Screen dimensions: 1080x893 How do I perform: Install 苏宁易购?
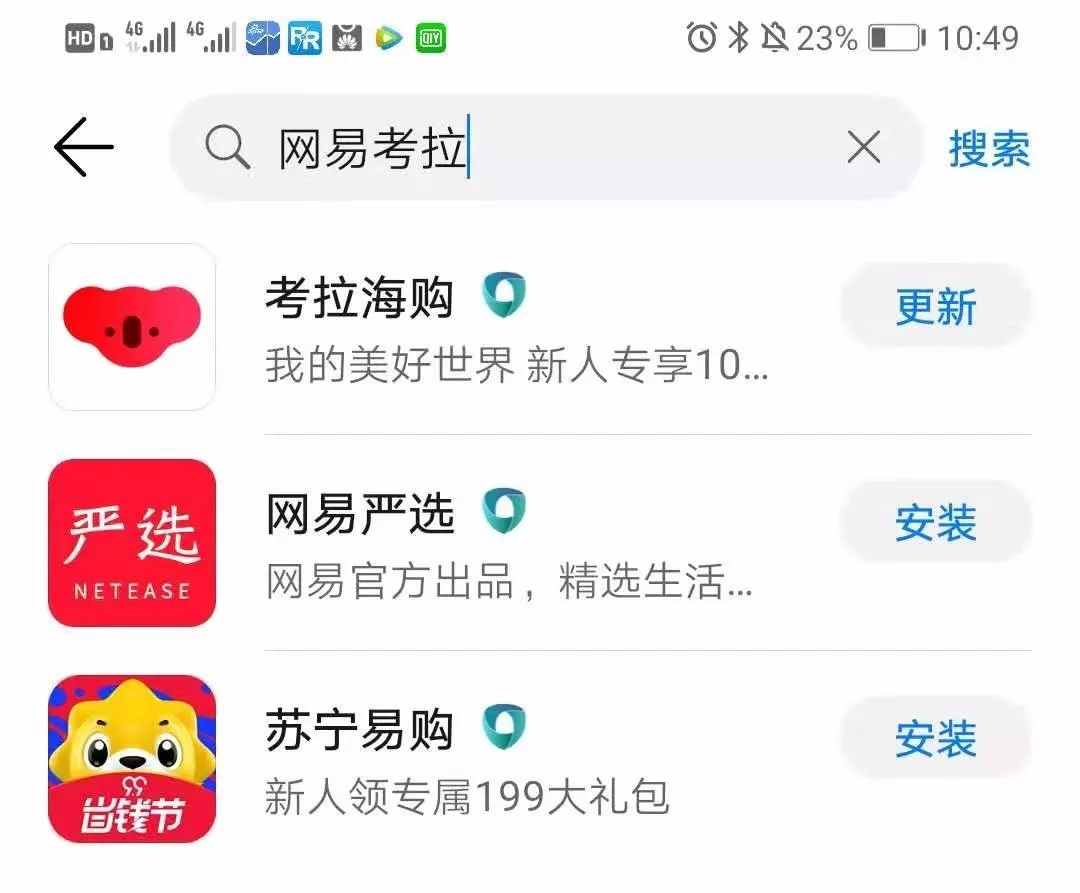pos(935,739)
